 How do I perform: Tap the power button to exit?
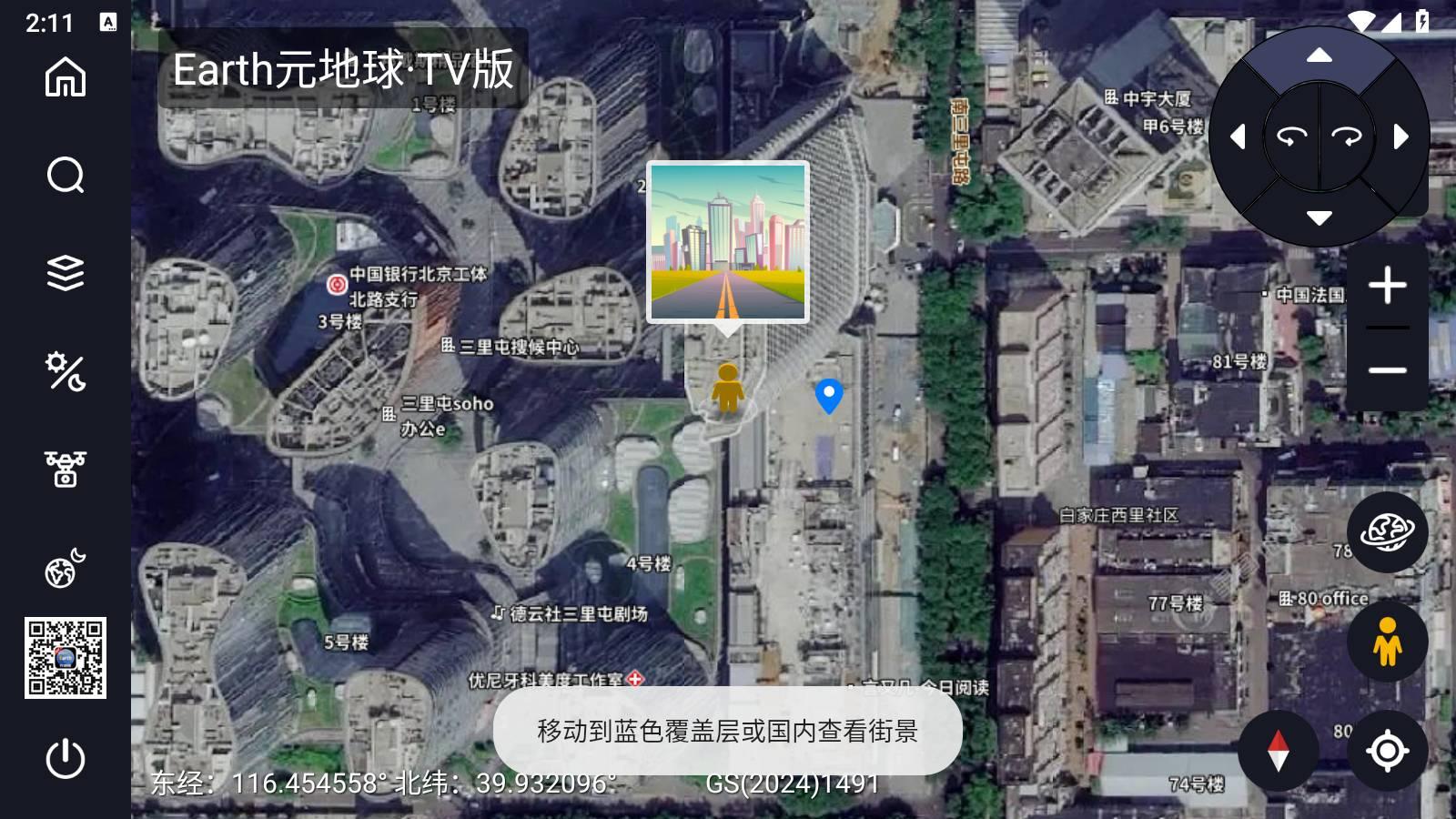pyautogui.click(x=66, y=758)
